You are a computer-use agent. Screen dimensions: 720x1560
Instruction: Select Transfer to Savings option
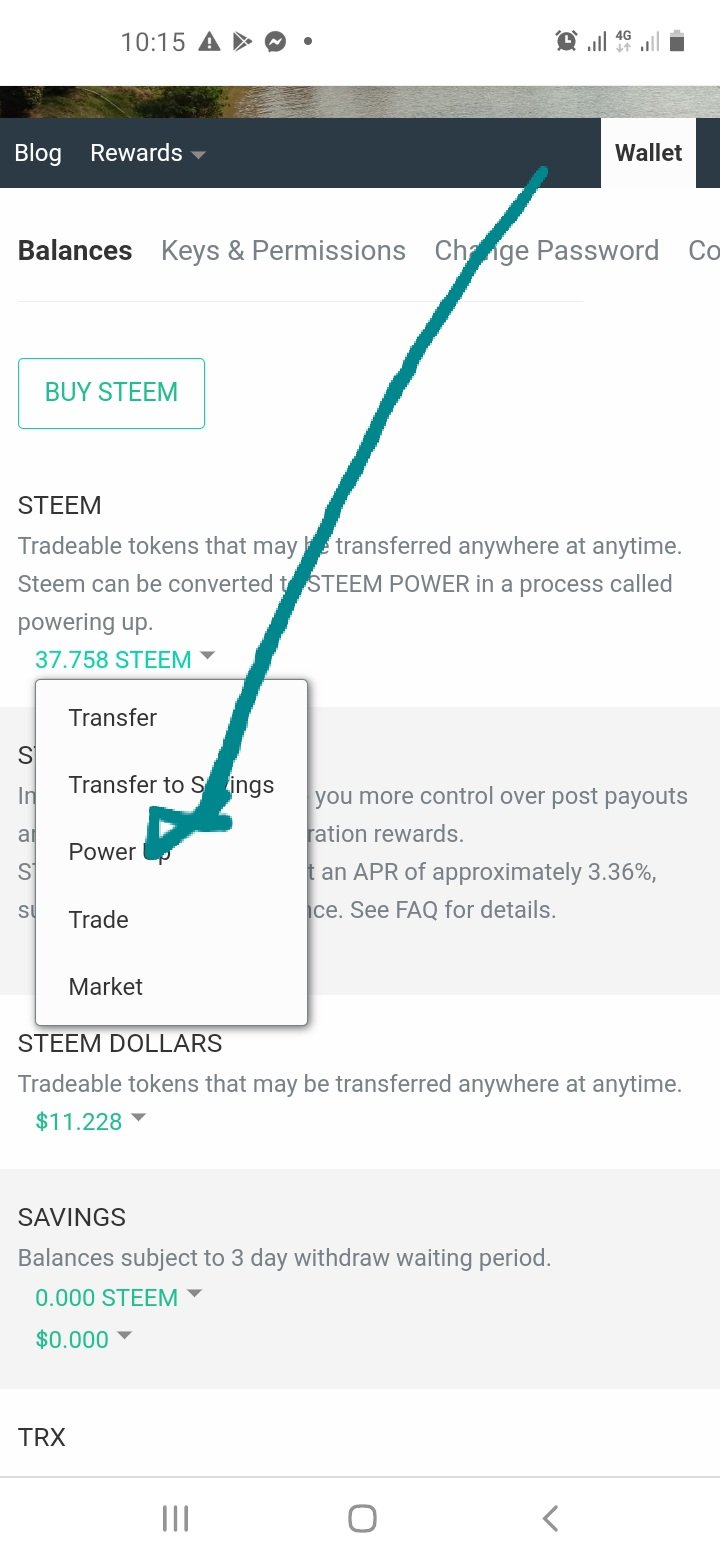[x=171, y=785]
